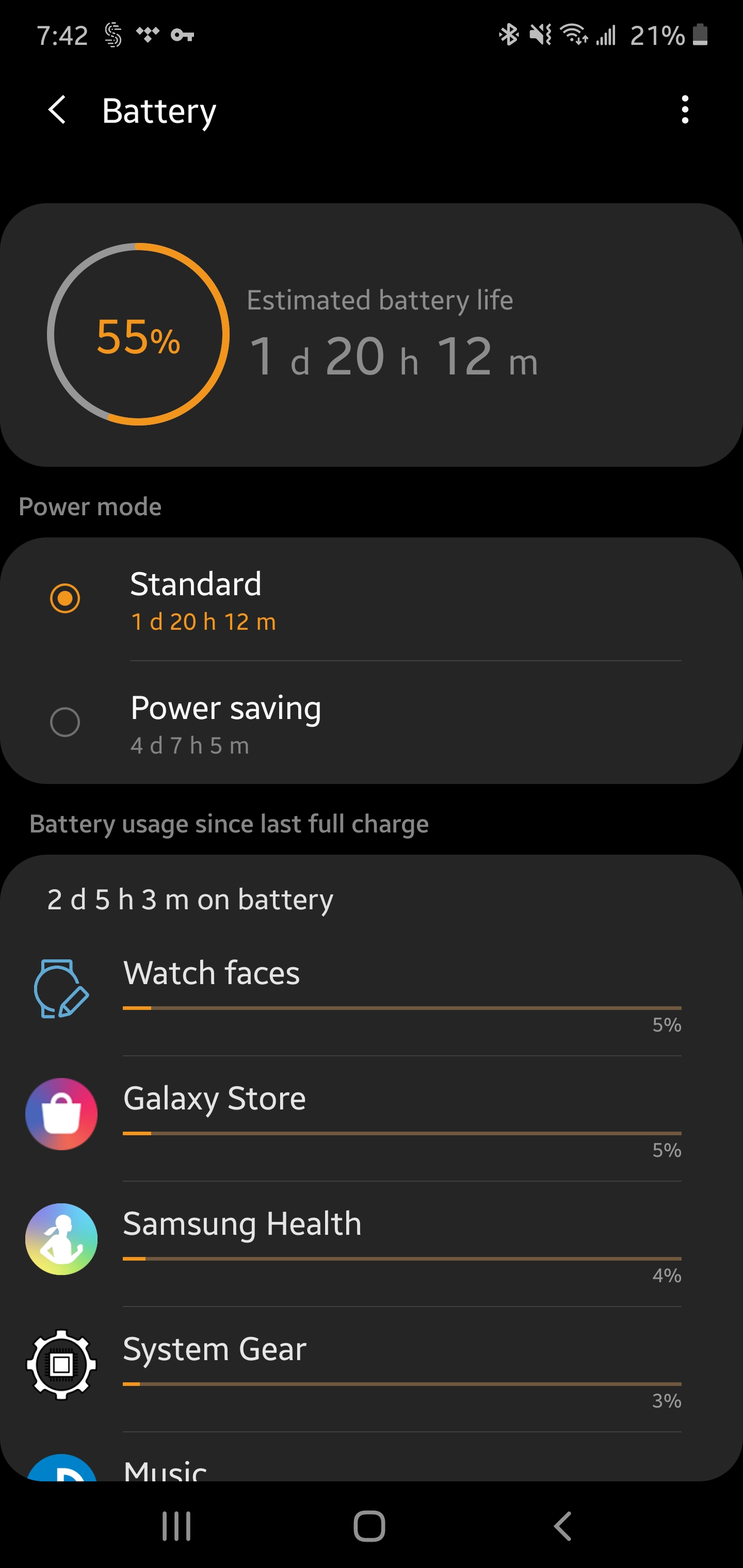This screenshot has width=743, height=1568.
Task: Tap the mute indicator in the status bar
Action: click(541, 37)
